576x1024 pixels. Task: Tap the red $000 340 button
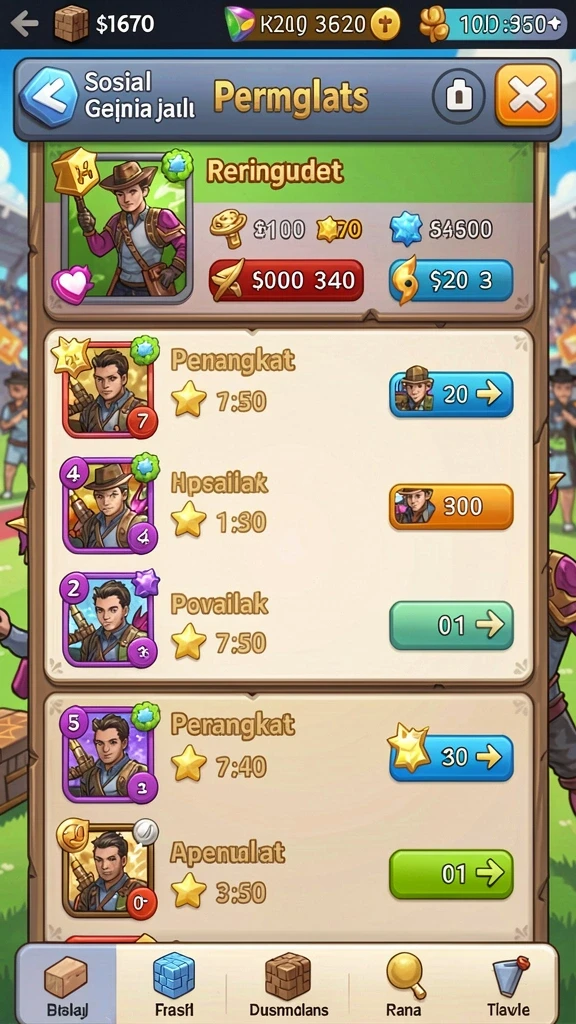coord(286,280)
